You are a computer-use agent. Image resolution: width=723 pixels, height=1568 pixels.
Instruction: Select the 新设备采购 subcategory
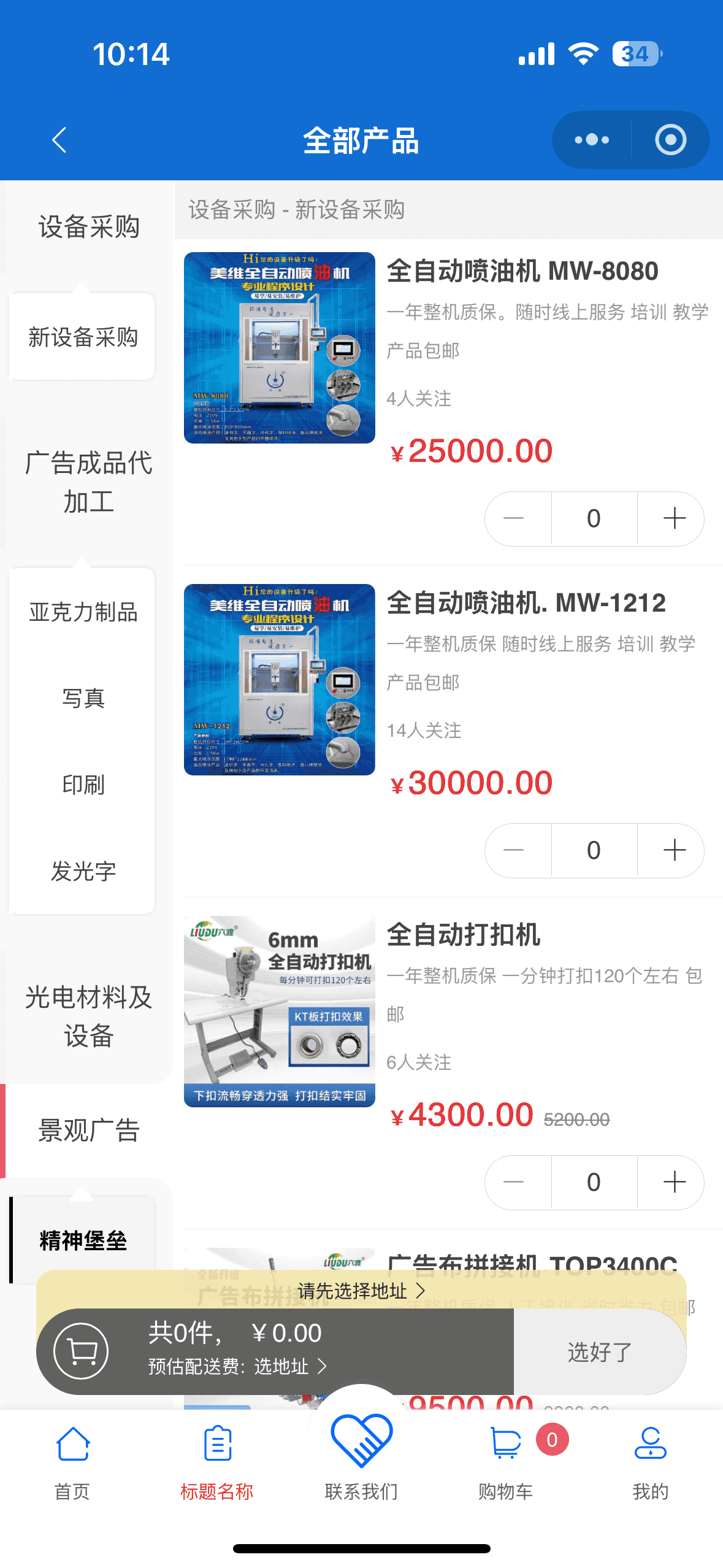[x=83, y=337]
